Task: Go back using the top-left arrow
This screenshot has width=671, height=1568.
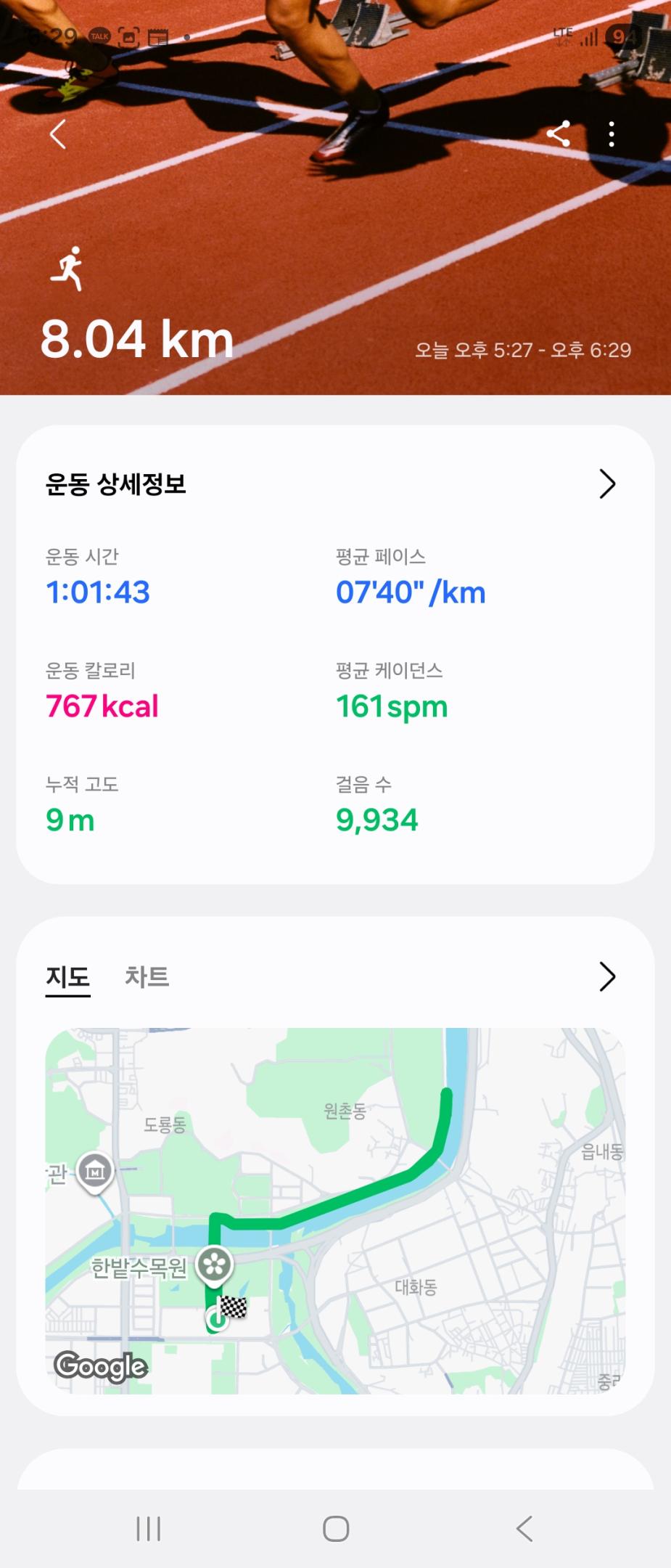Action: 58,134
